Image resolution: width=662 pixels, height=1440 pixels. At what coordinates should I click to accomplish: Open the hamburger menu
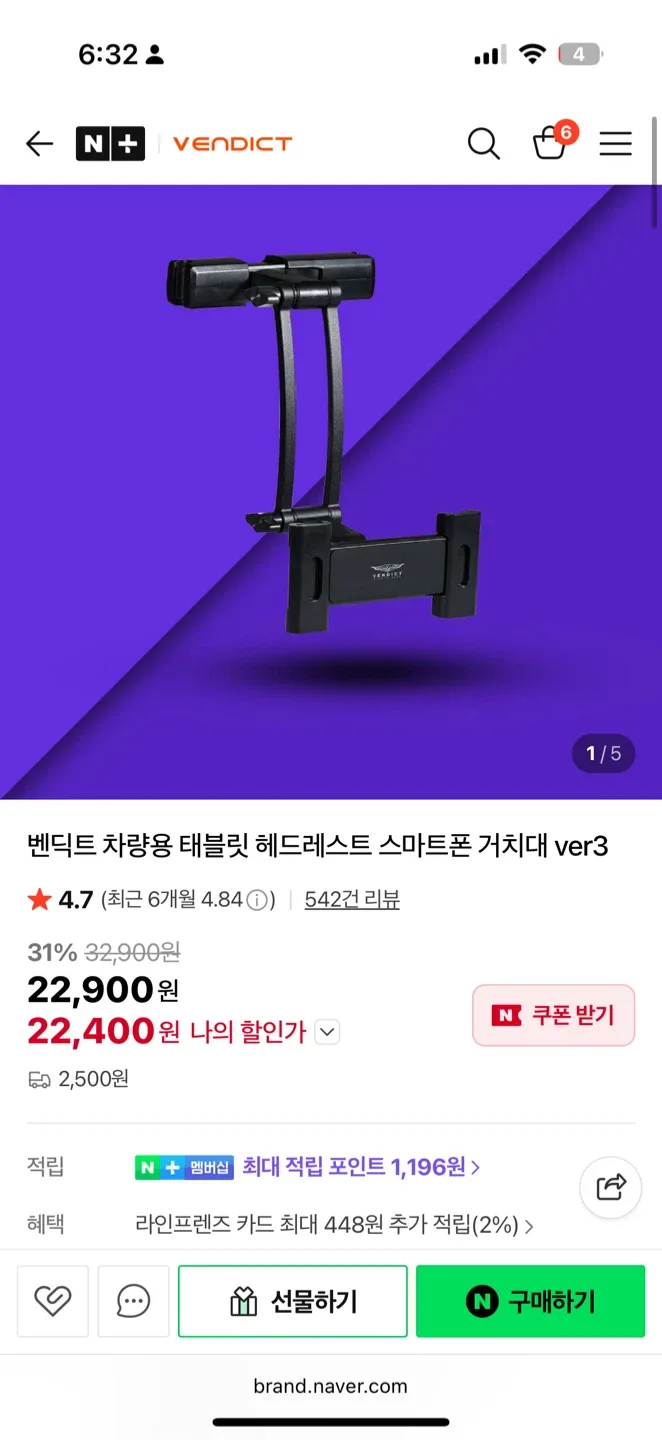(x=615, y=144)
